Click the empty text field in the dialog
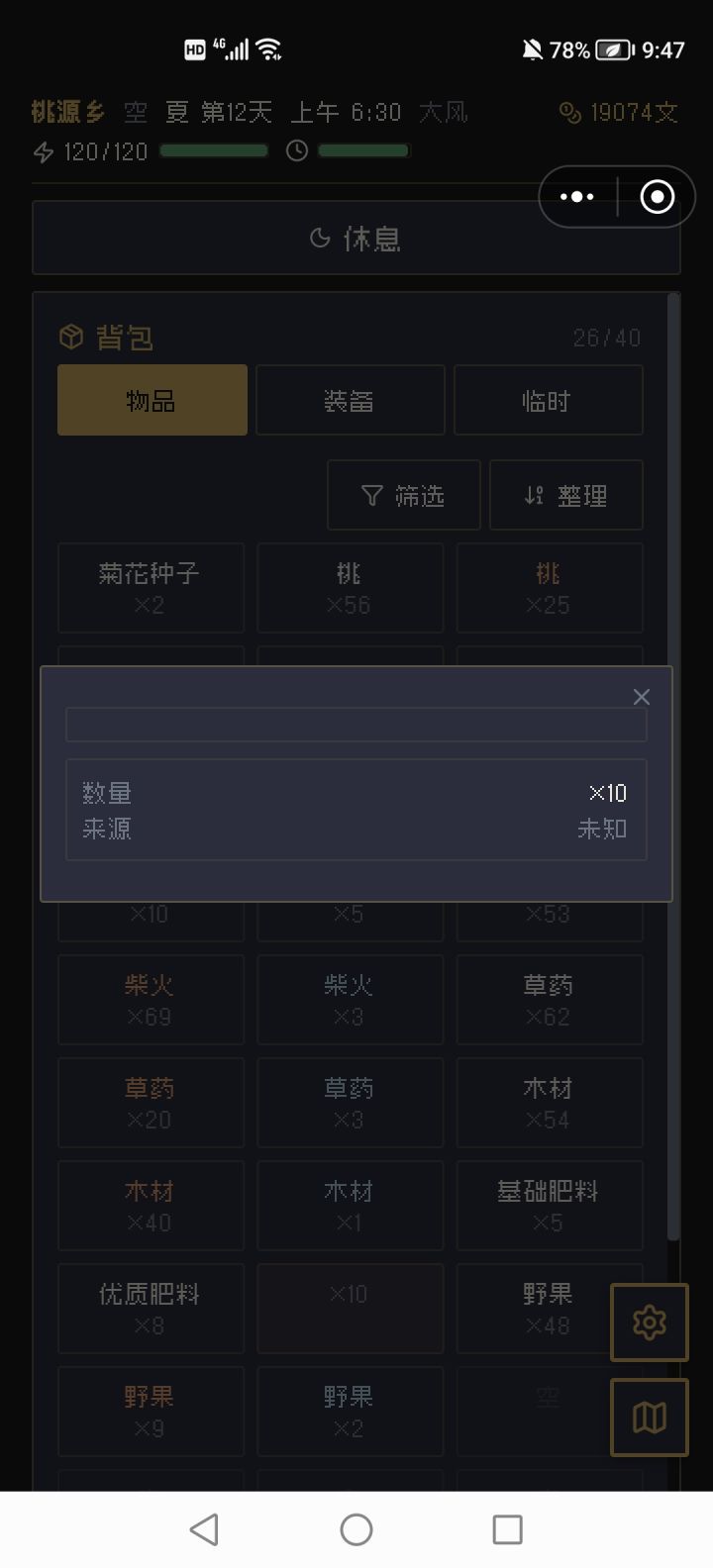The image size is (713, 1568). [x=356, y=724]
